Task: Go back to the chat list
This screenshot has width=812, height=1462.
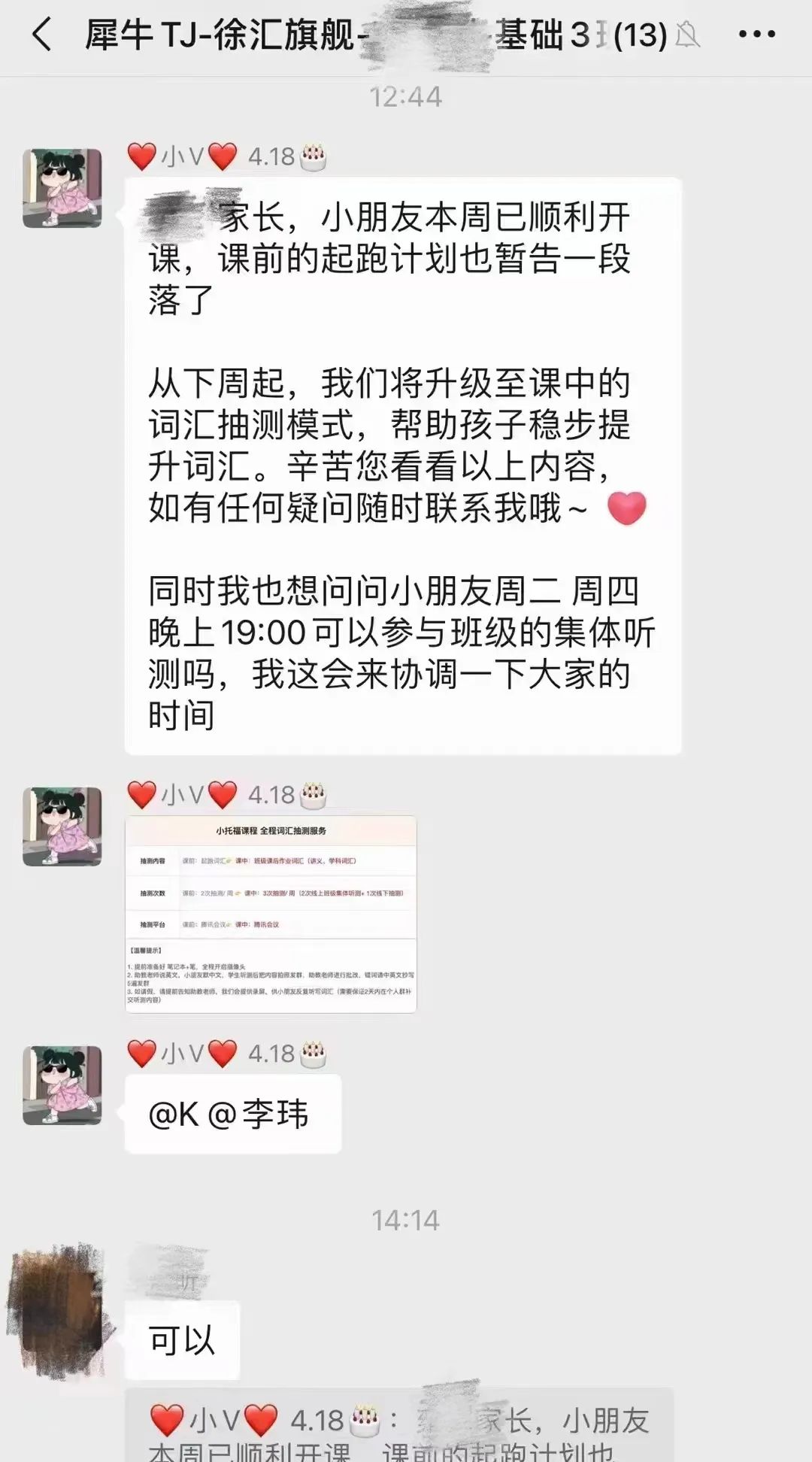Action: click(x=43, y=35)
